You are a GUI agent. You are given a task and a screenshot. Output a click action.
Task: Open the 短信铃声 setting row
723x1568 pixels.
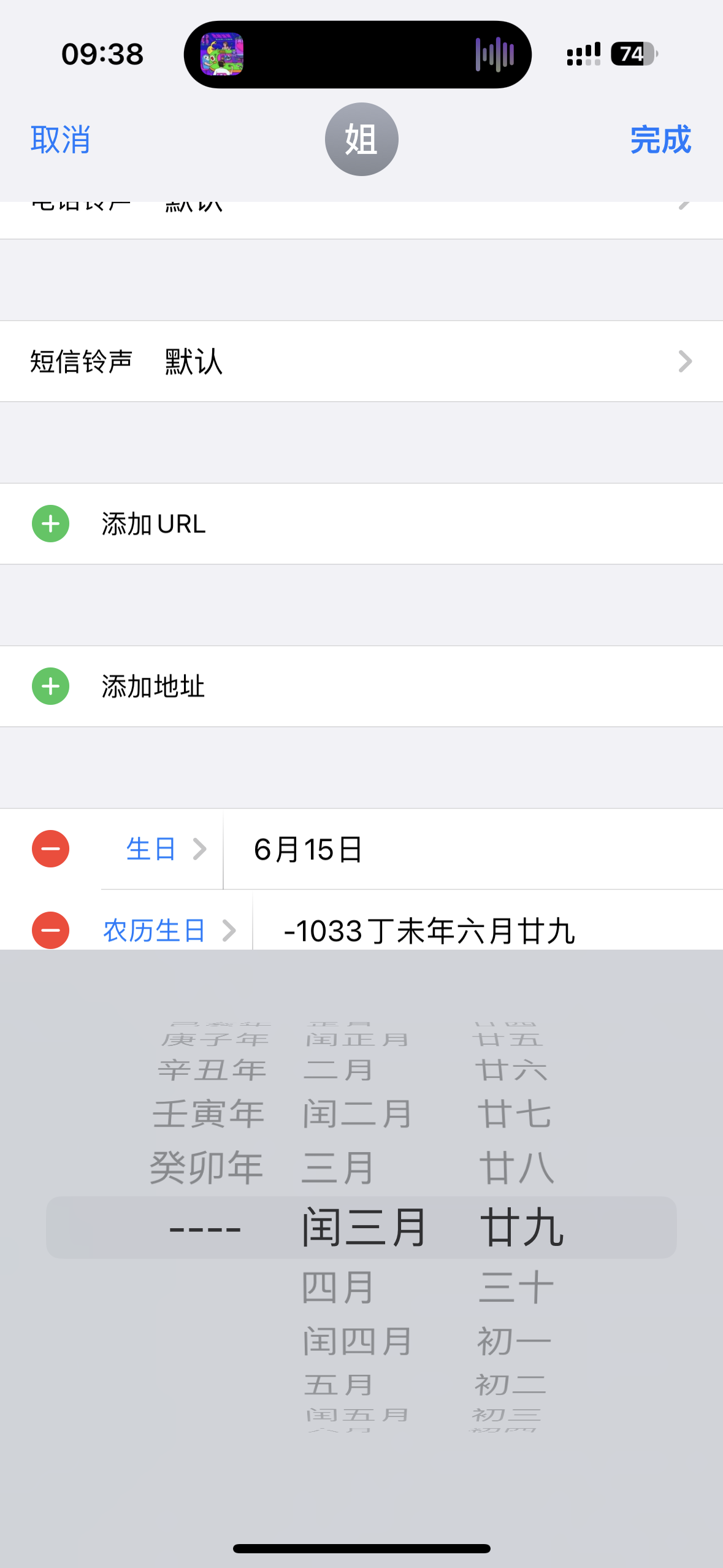point(361,361)
